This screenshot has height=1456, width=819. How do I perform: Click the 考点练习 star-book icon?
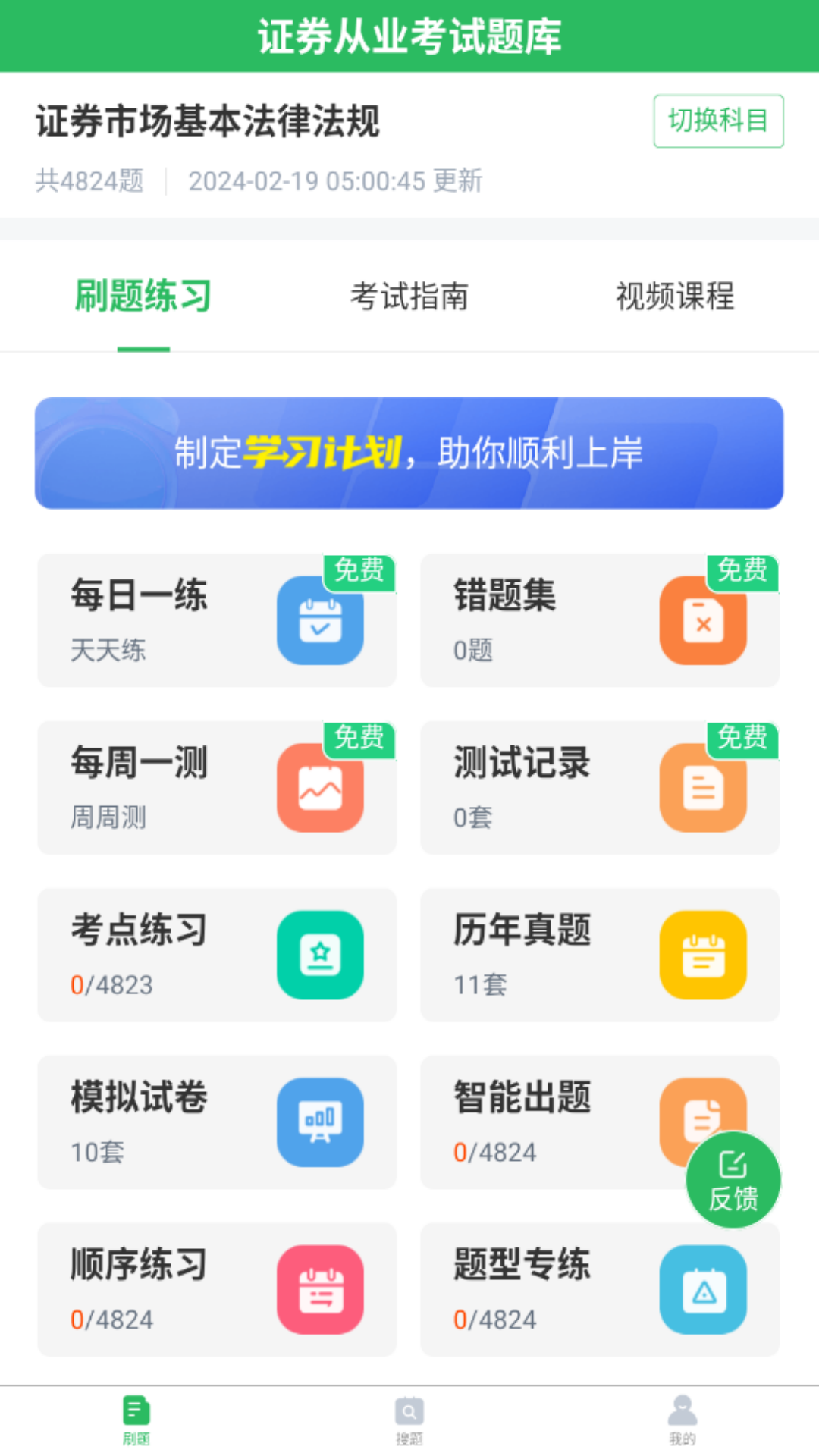[320, 955]
